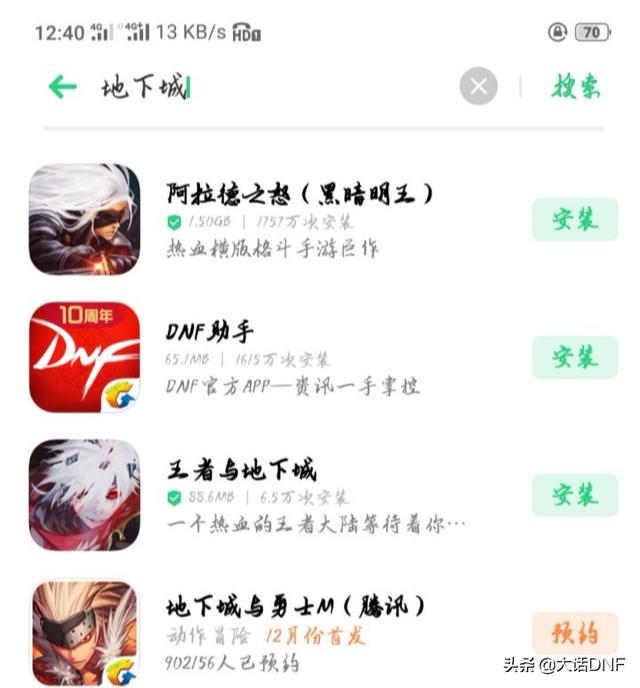Install DNF助手 app
This screenshot has height=688, width=640.
tap(575, 357)
